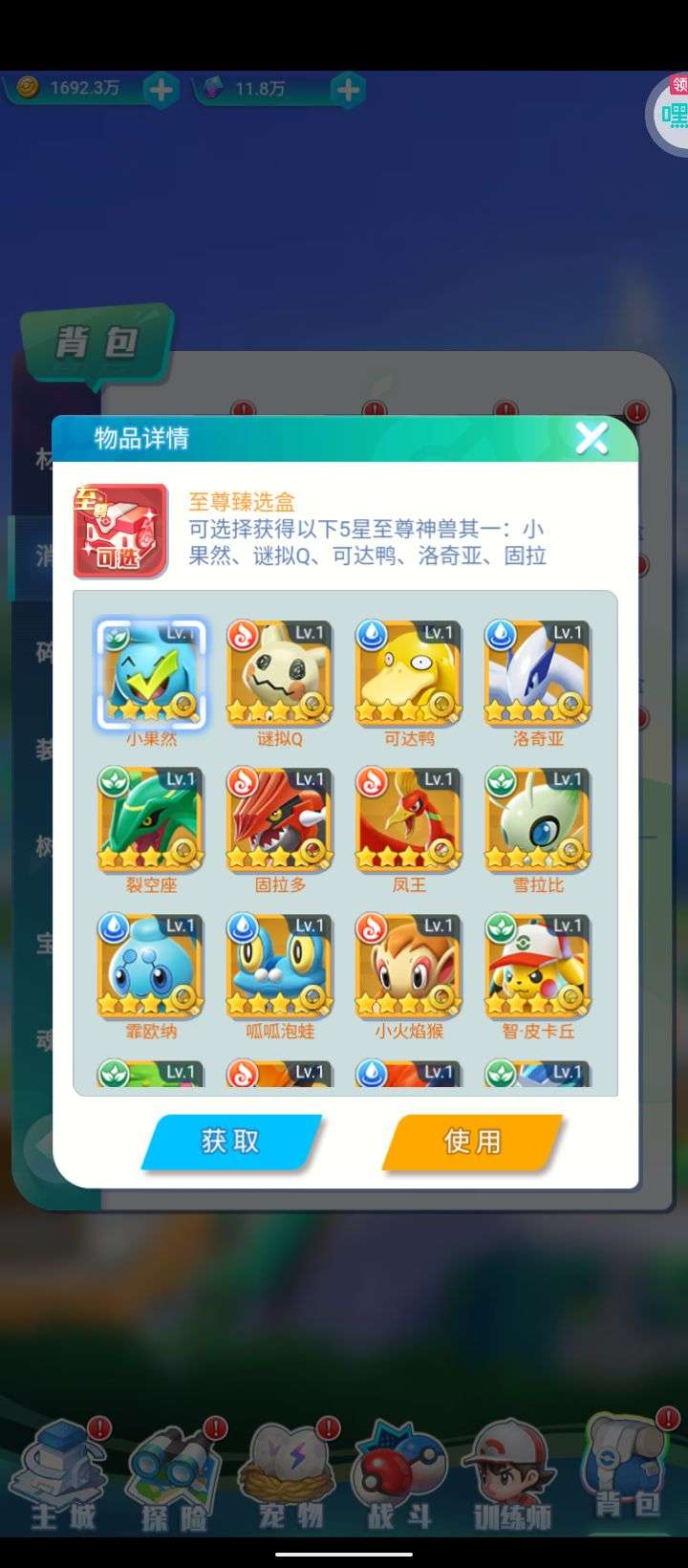The image size is (688, 1568).
Task: Choose 裂空座 from the list
Action: pos(151,819)
